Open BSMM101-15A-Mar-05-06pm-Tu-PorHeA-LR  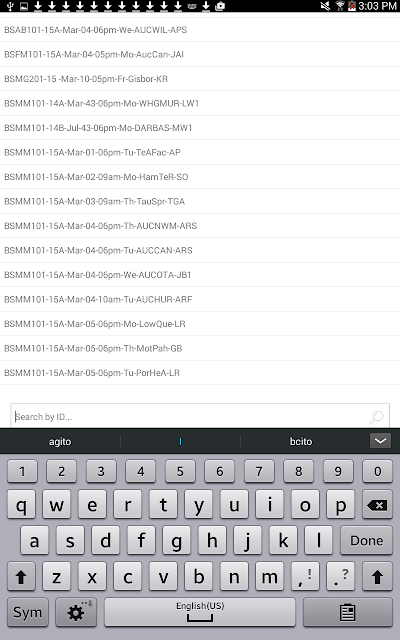coord(200,373)
